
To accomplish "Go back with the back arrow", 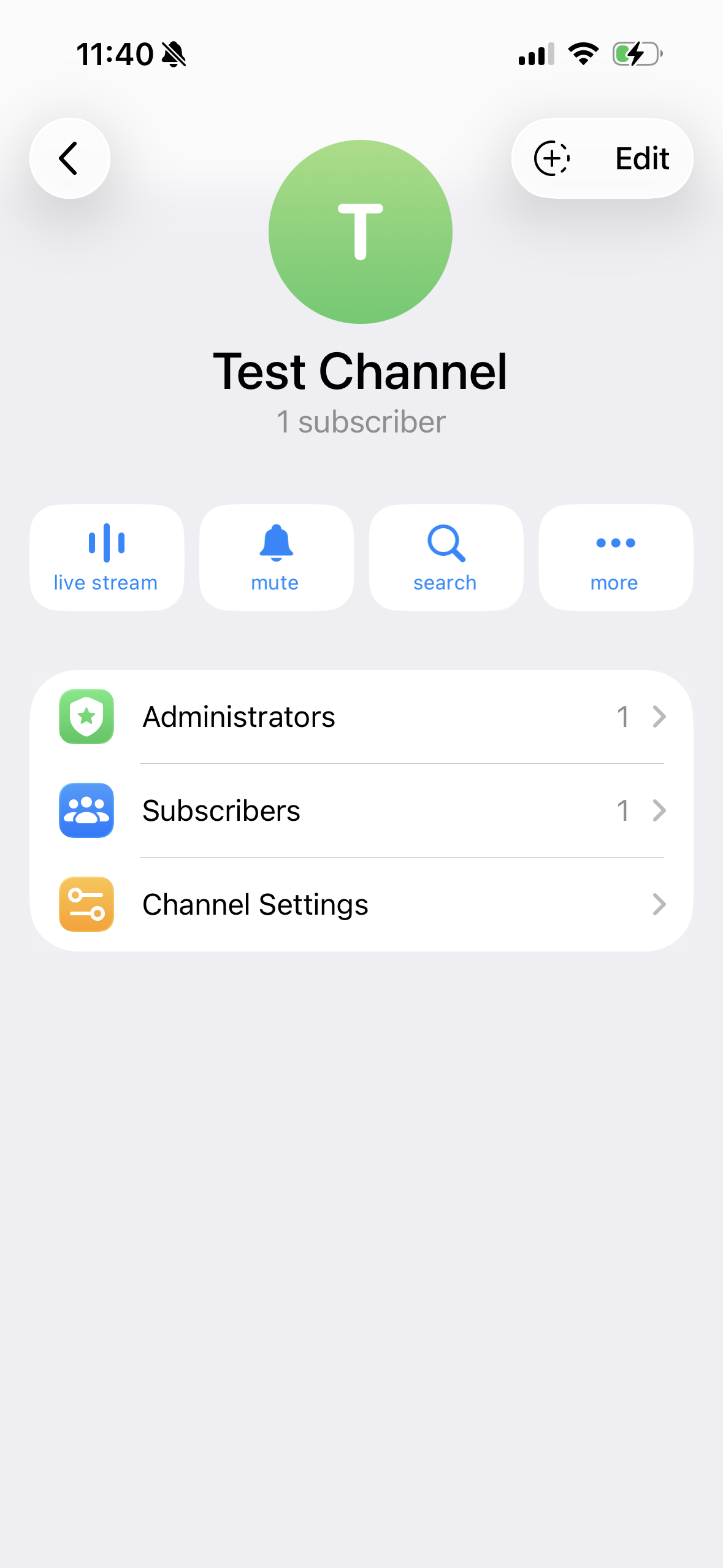I will click(x=69, y=158).
